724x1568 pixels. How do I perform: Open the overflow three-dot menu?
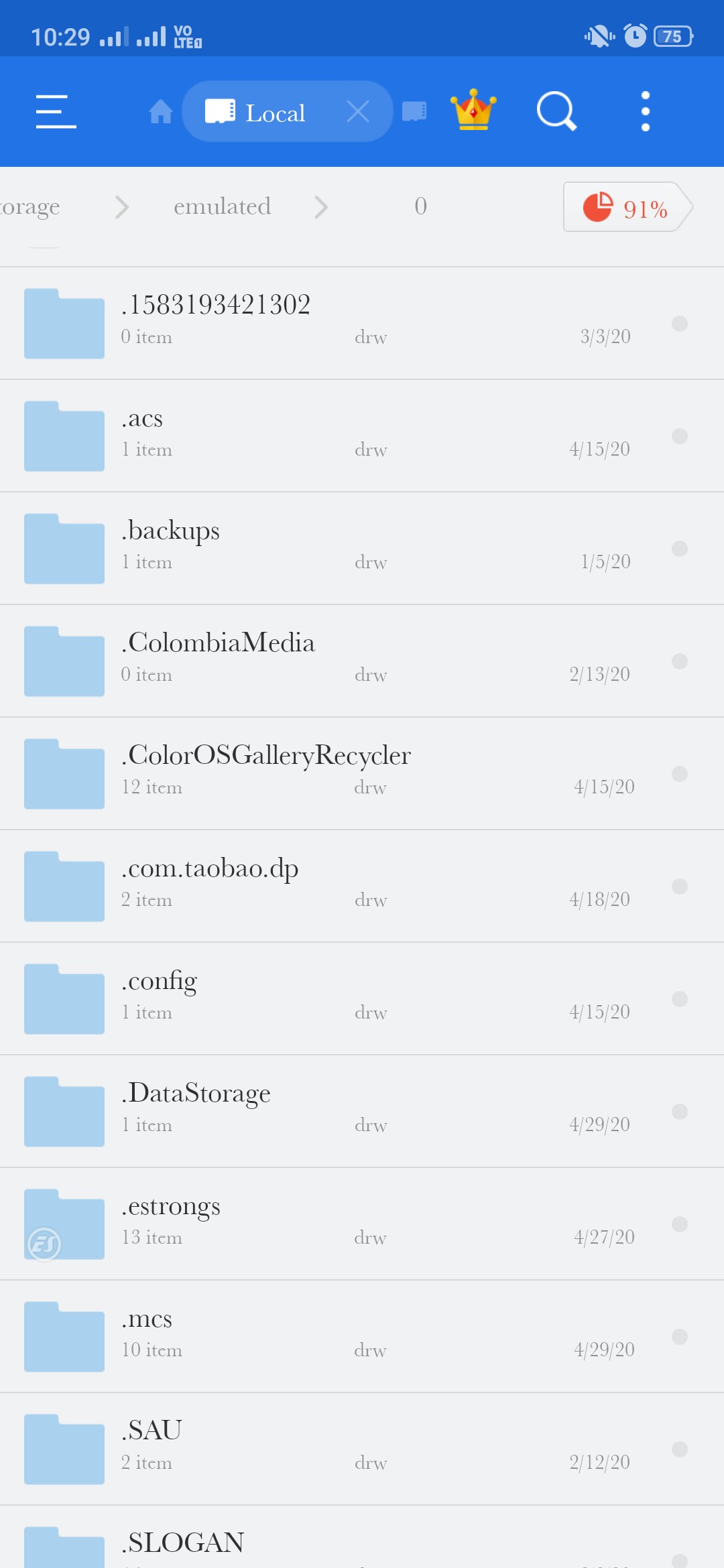pos(644,111)
